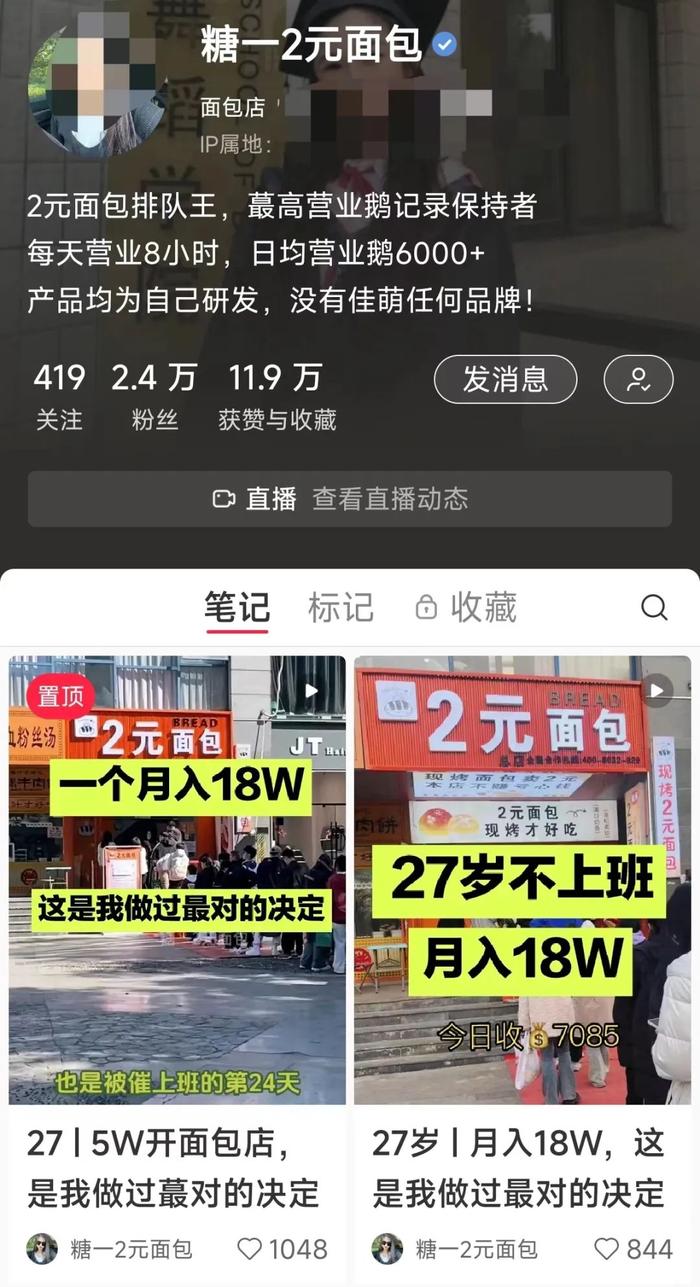Tap the 发消息 button
This screenshot has height=1287, width=700.
point(505,379)
